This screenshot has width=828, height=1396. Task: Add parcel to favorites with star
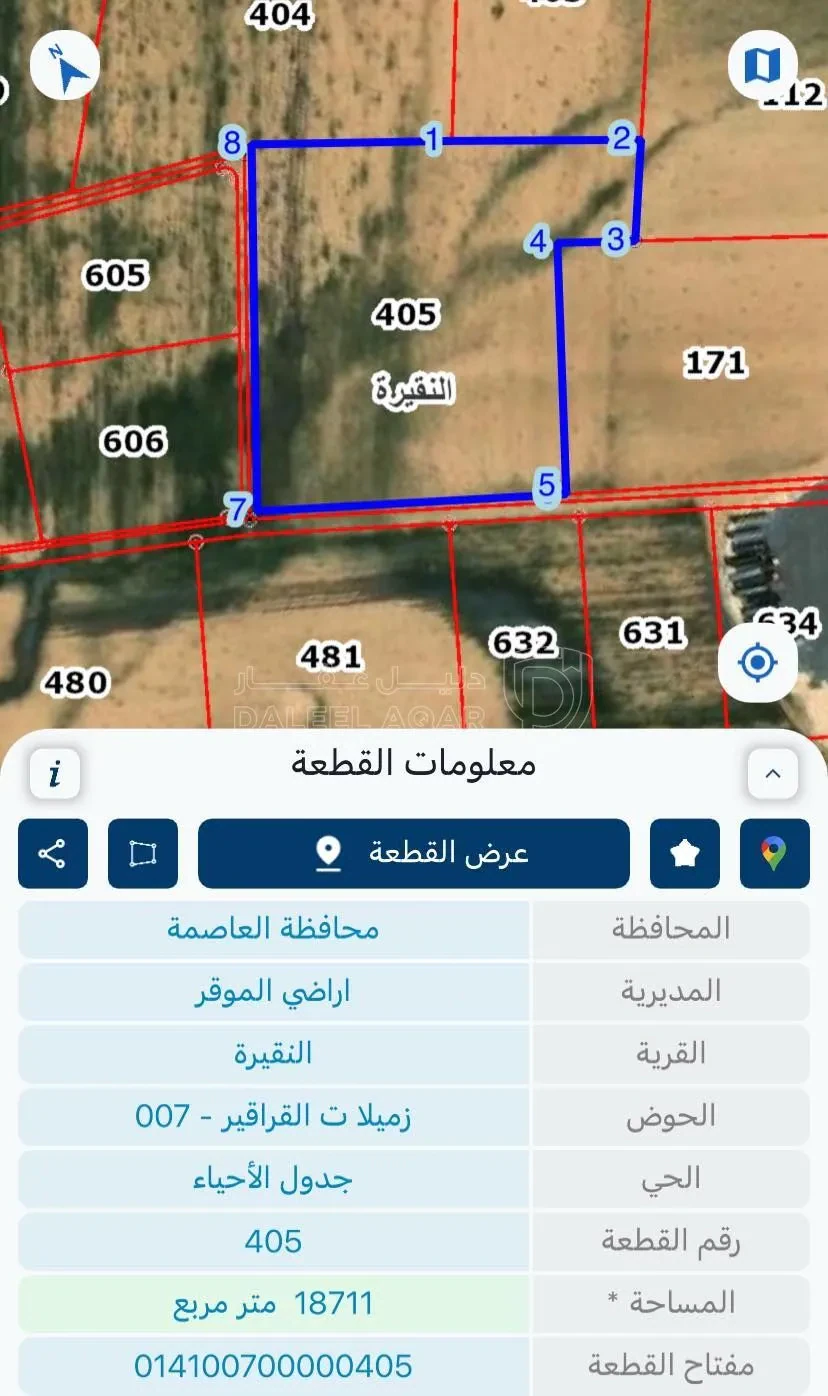pyautogui.click(x=685, y=853)
